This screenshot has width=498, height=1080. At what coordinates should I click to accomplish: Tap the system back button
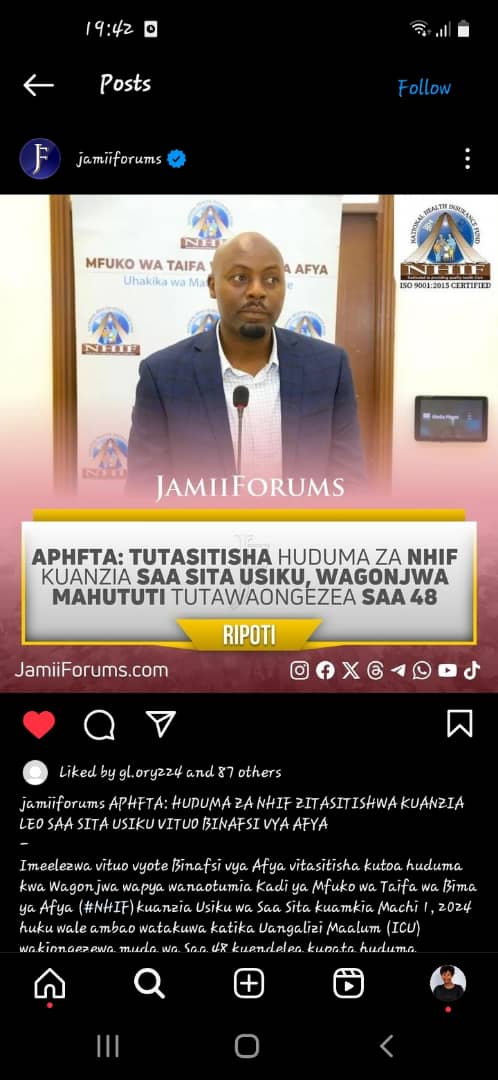pyautogui.click(x=387, y=1046)
